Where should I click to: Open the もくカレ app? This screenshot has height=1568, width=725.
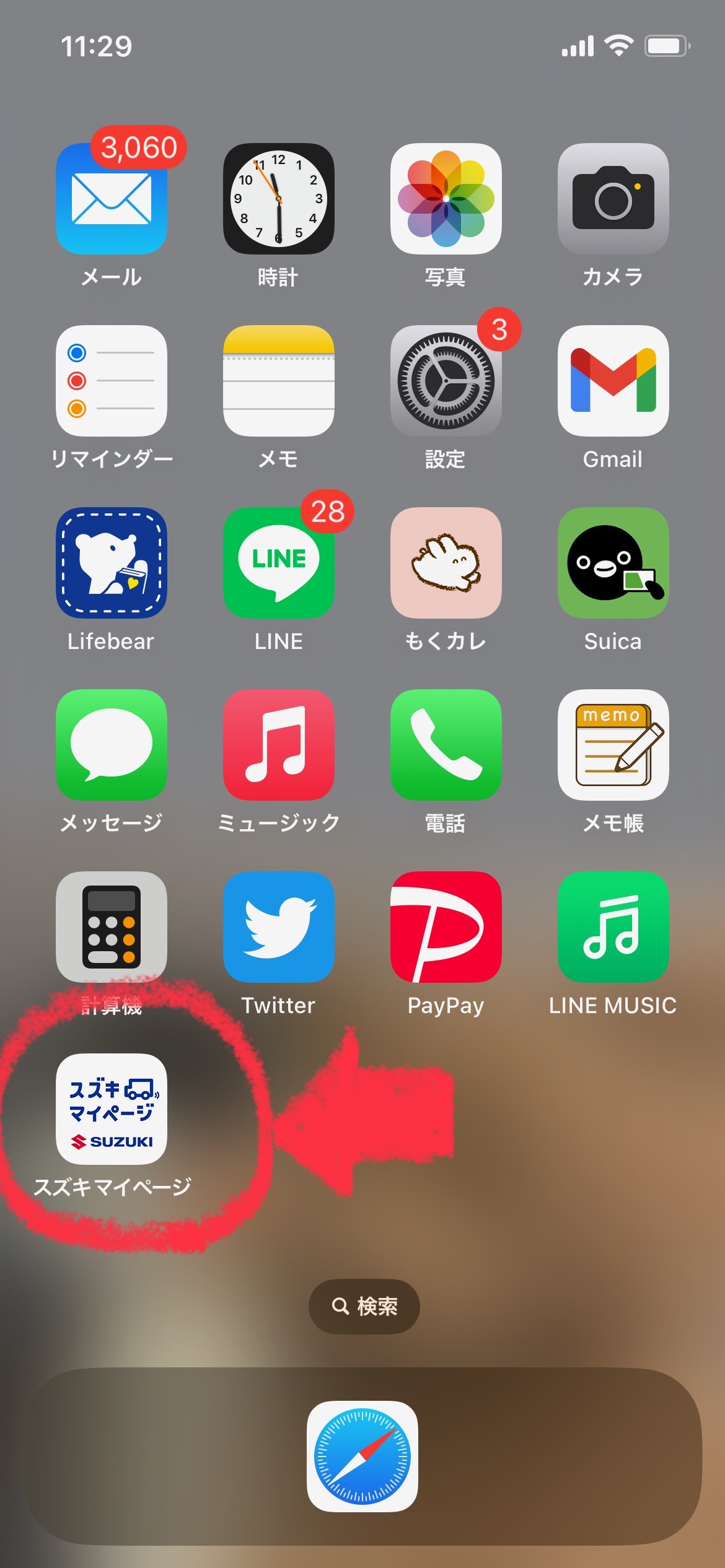(446, 563)
